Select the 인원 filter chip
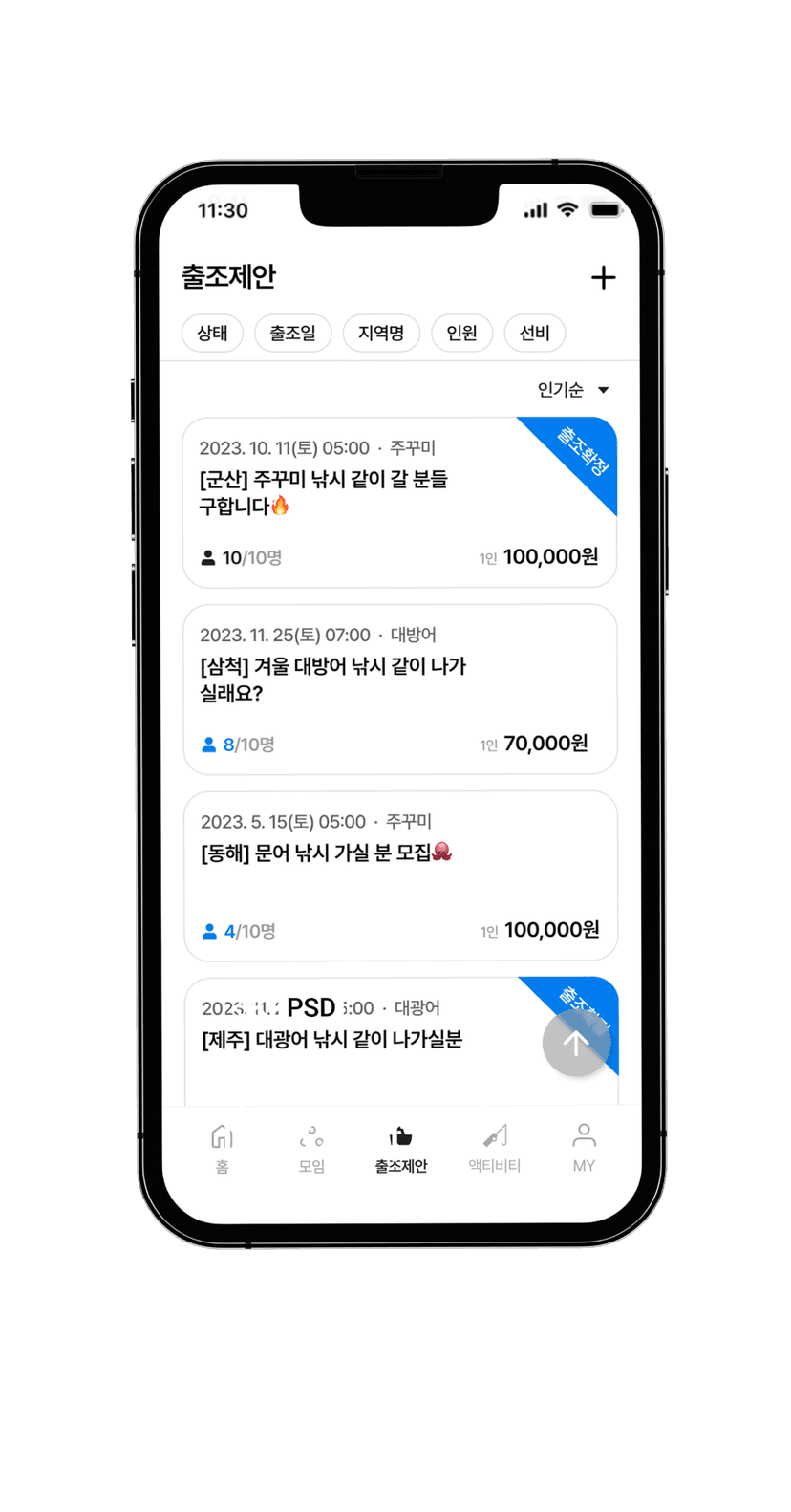This screenshot has height=1512, width=791. [x=461, y=333]
